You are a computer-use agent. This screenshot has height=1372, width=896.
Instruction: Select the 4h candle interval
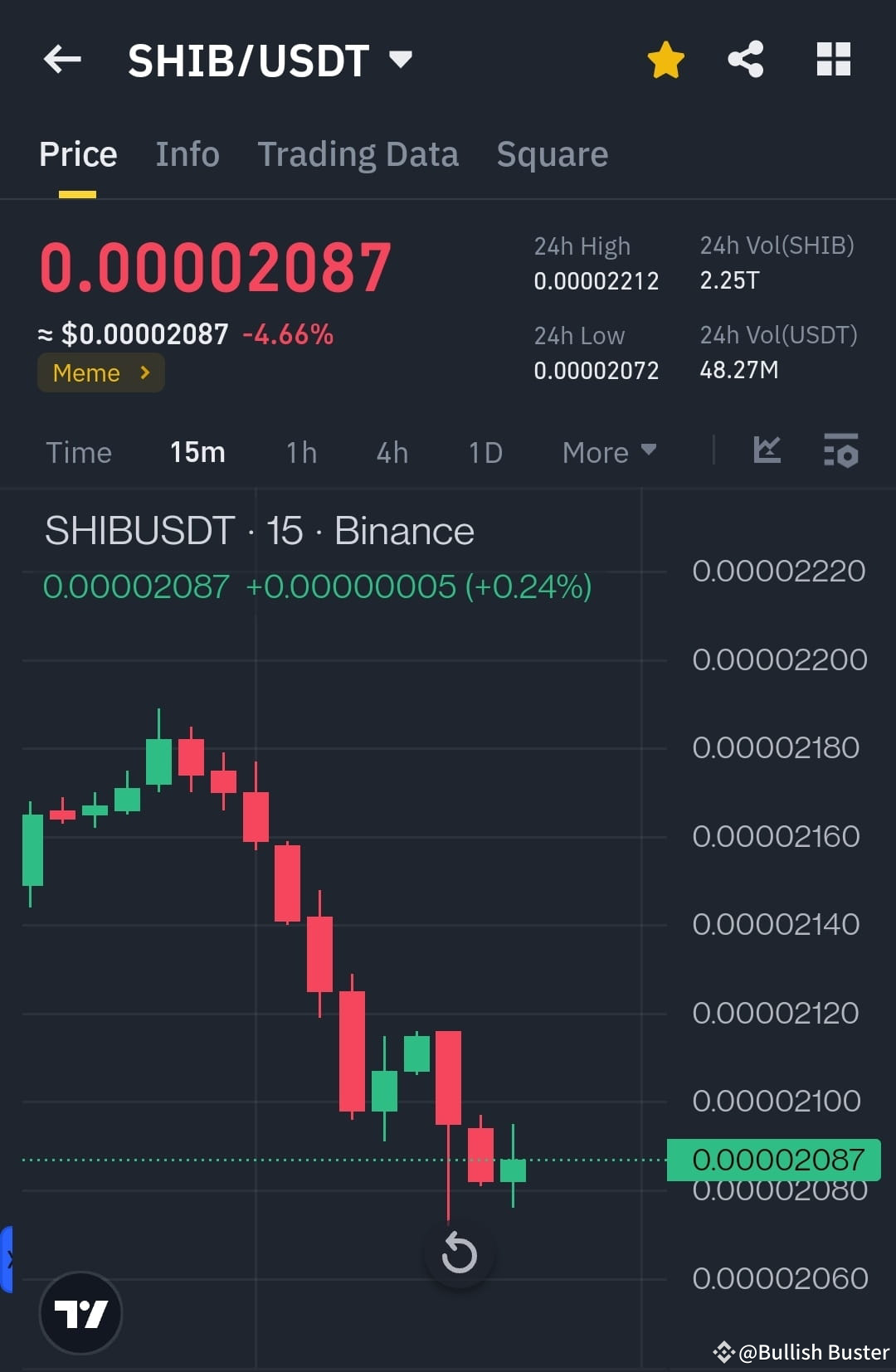coord(391,452)
